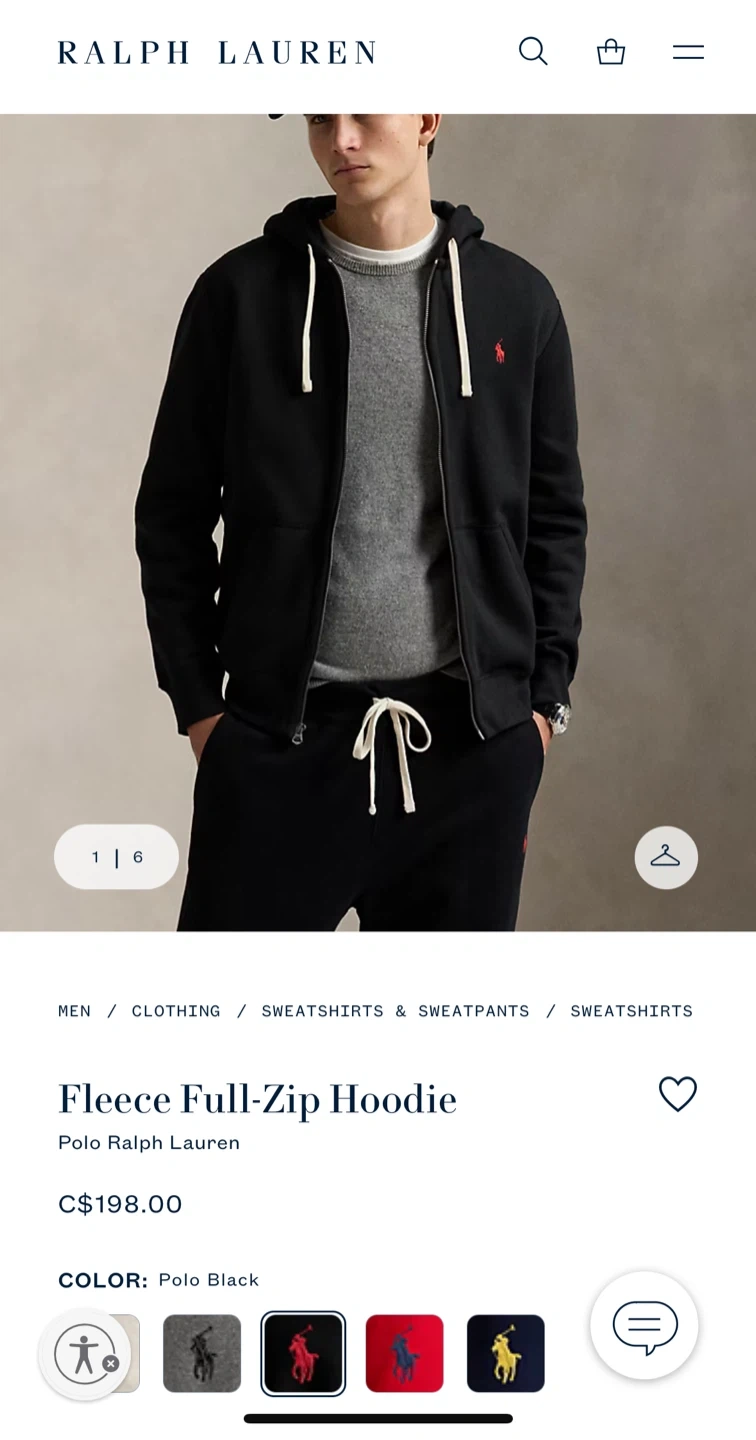Choose the navy swatch with yellow pony

coord(506,1353)
